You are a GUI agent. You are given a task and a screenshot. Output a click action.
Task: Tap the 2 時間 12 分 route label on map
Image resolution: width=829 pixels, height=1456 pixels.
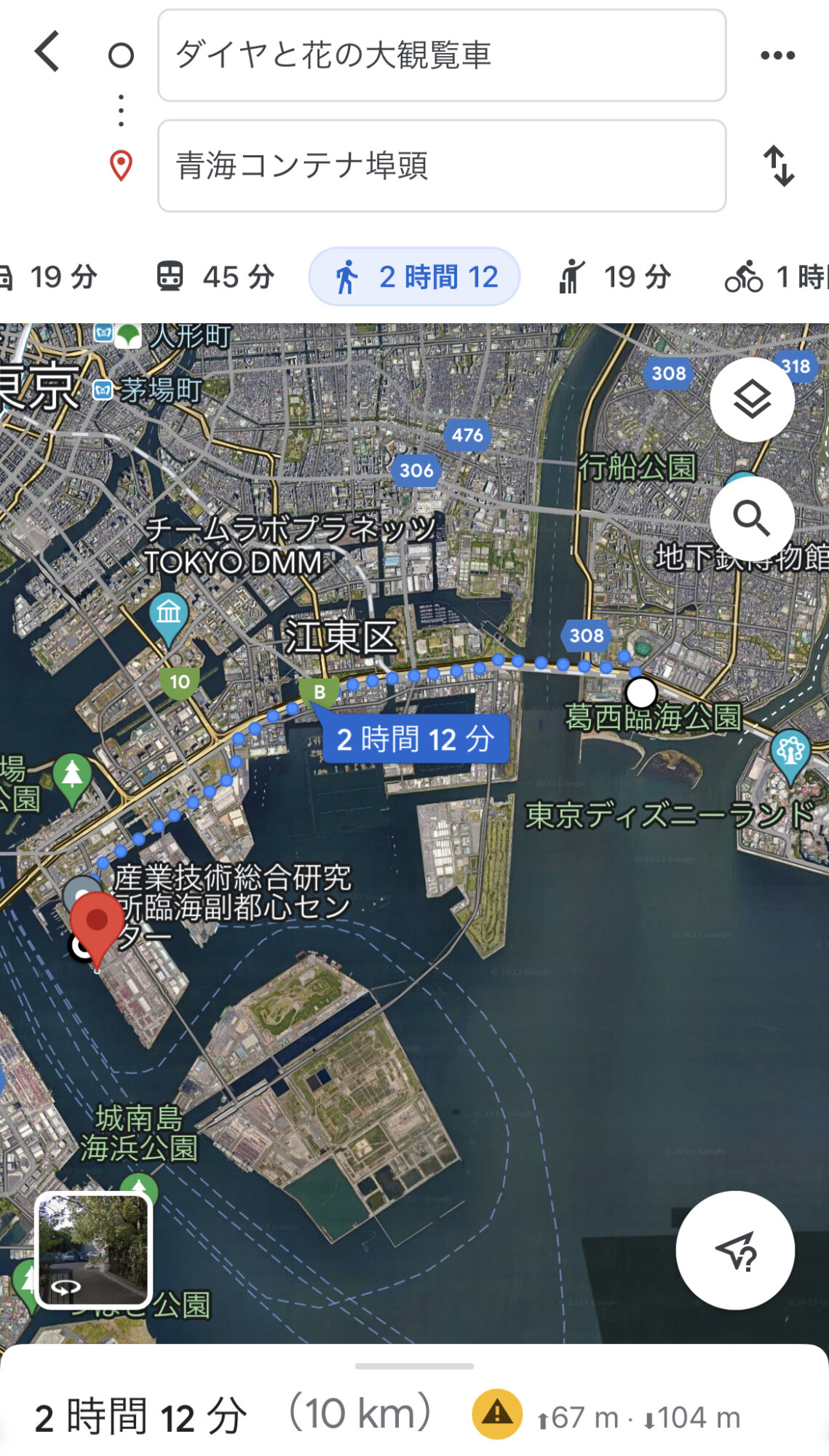(415, 739)
